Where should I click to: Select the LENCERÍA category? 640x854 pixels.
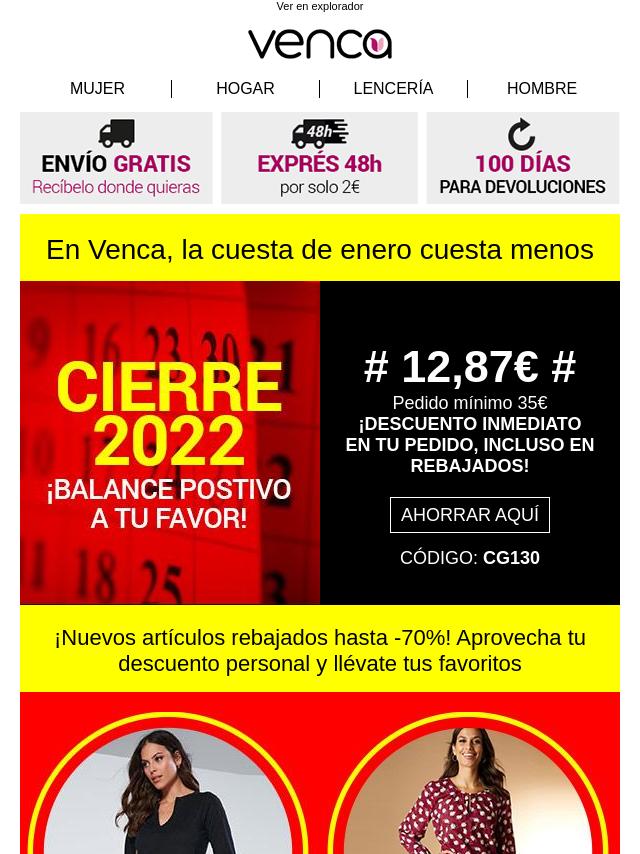pyautogui.click(x=393, y=89)
